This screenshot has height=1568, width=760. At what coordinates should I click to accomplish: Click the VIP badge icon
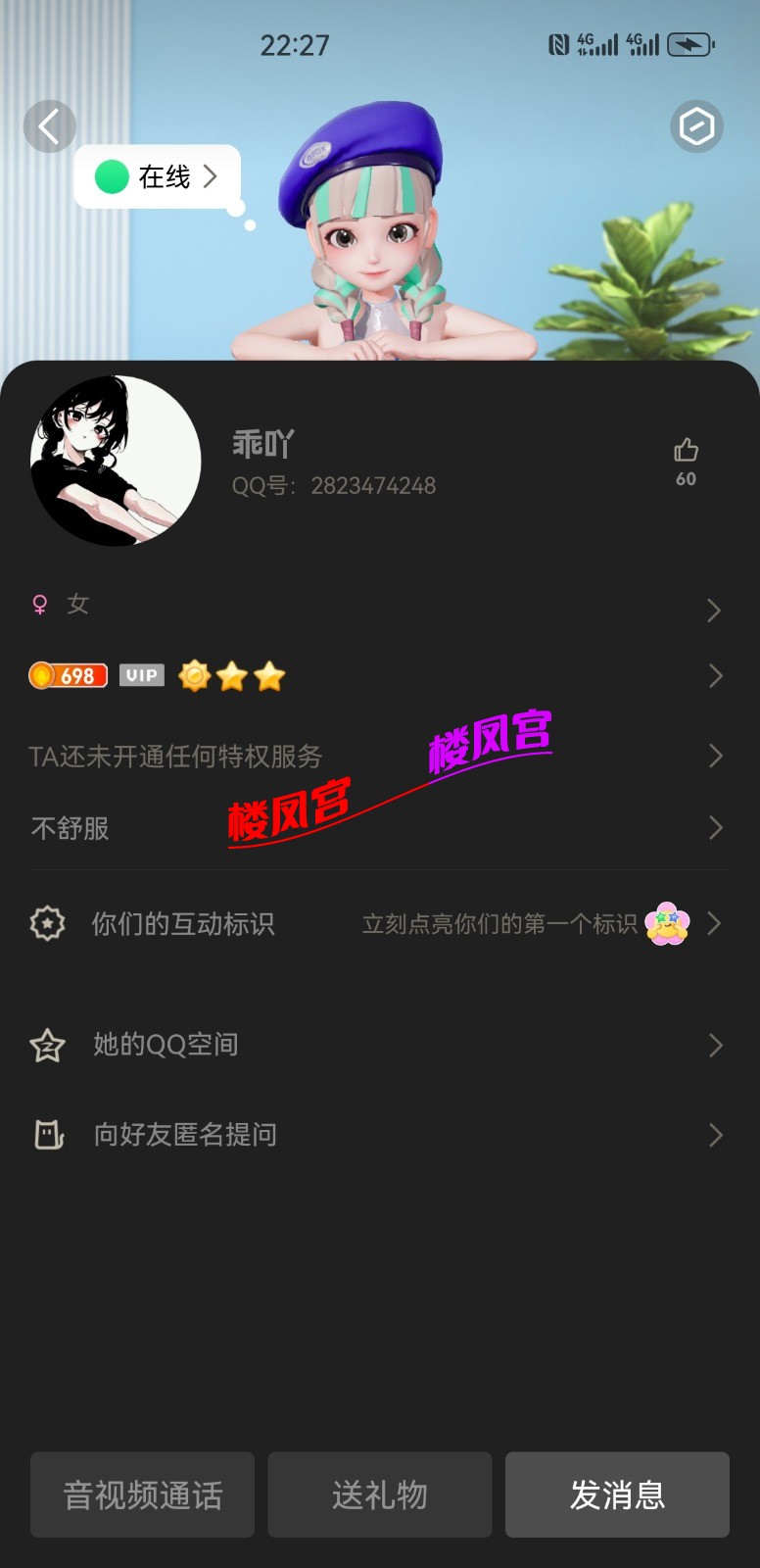pyautogui.click(x=141, y=675)
